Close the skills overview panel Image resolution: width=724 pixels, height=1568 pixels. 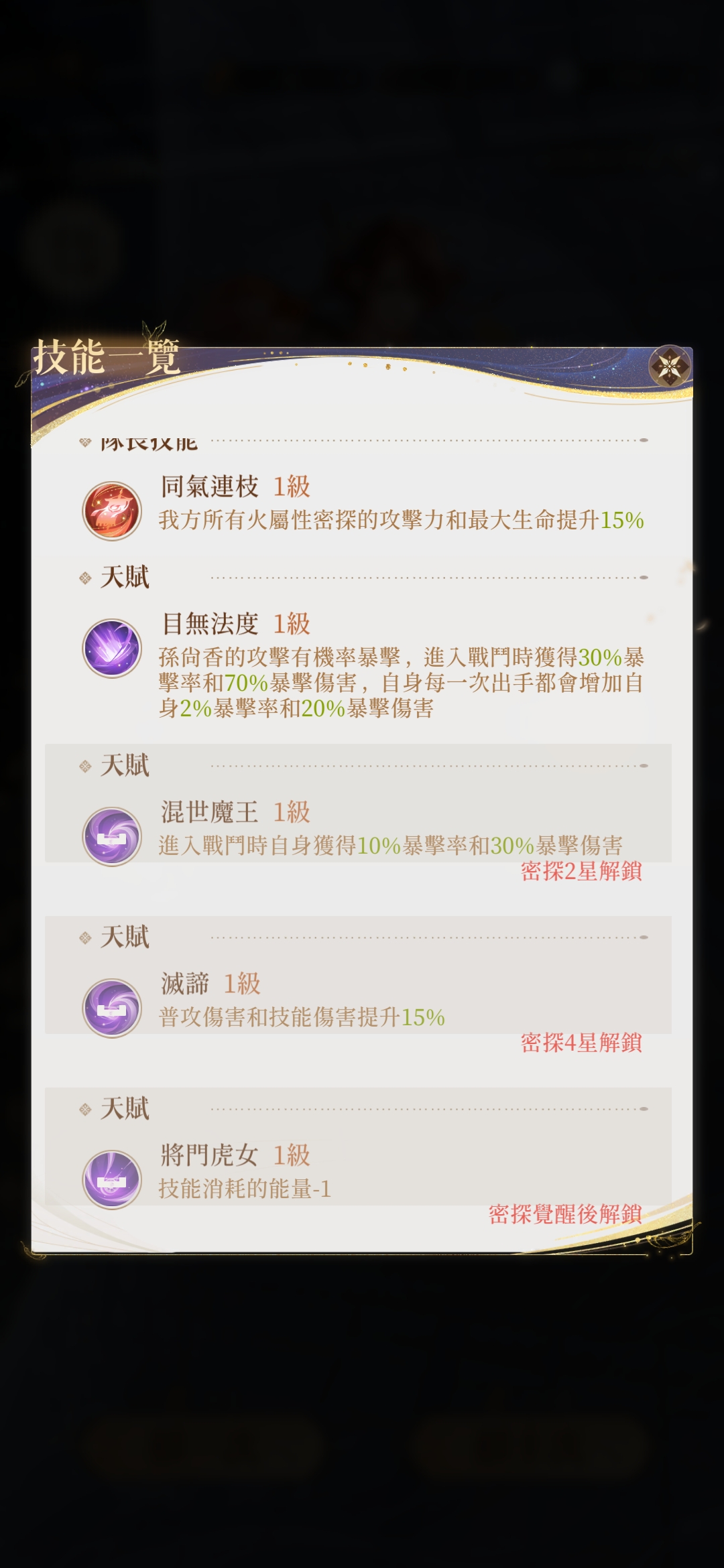[x=669, y=367]
